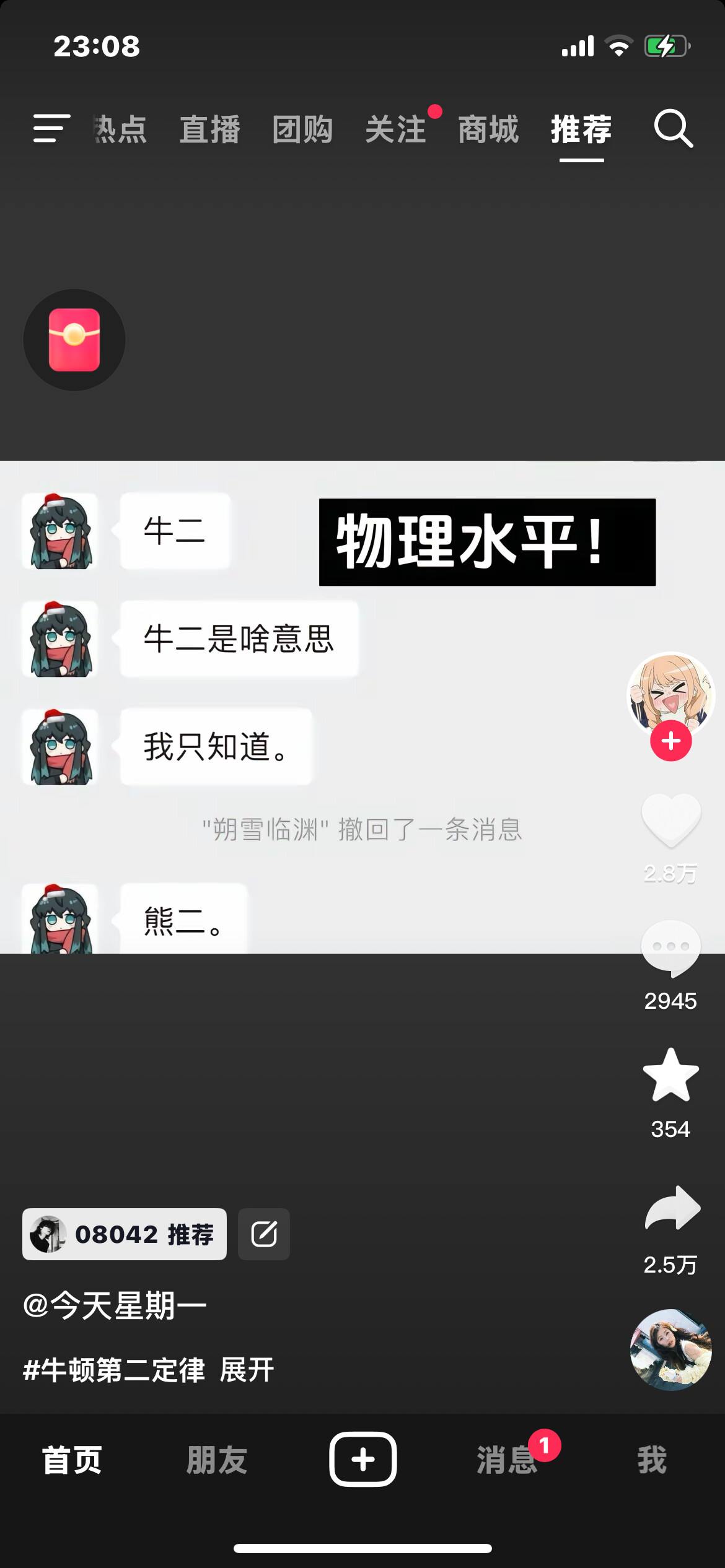The height and width of the screenshot is (1568, 725).
Task: Open the side menu icon
Action: (51, 129)
